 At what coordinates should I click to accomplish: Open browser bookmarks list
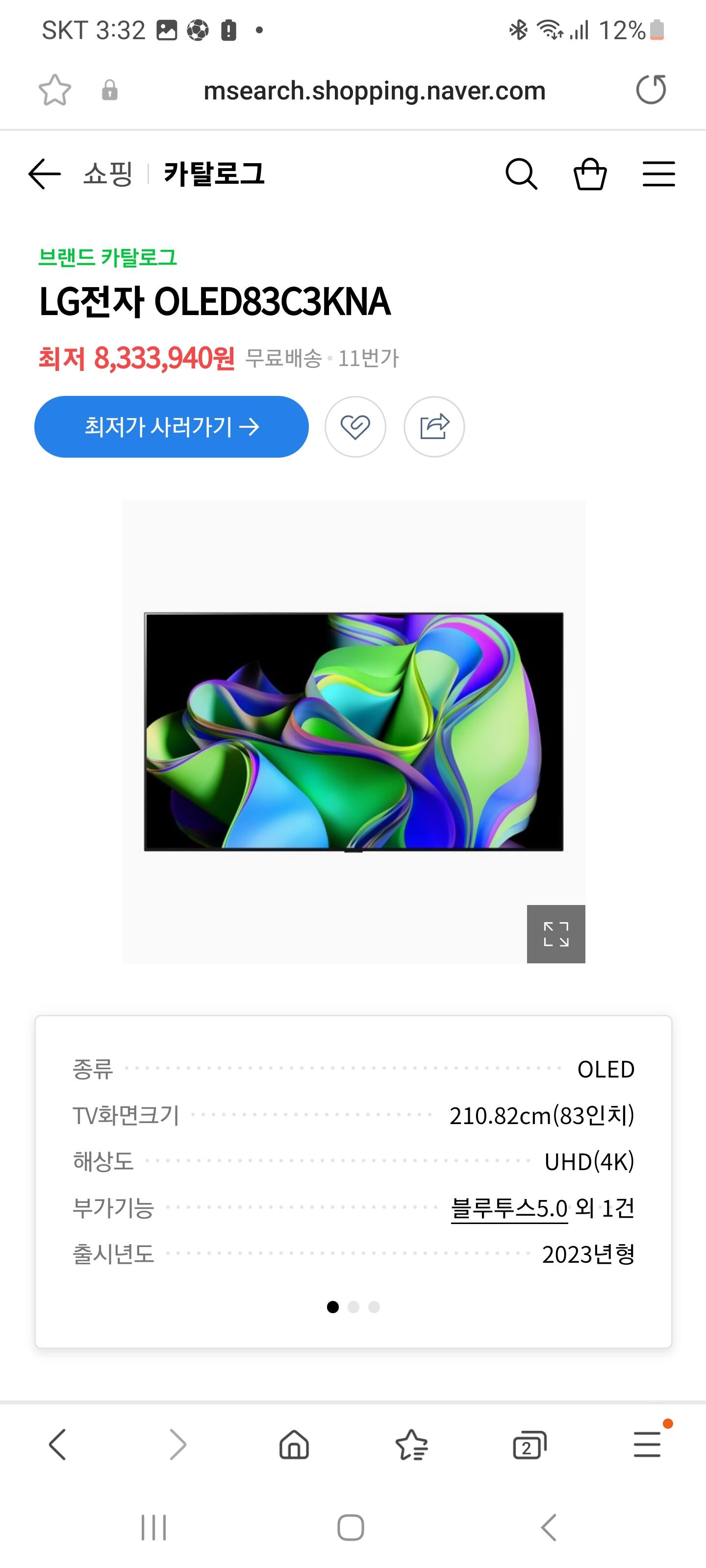click(412, 1445)
